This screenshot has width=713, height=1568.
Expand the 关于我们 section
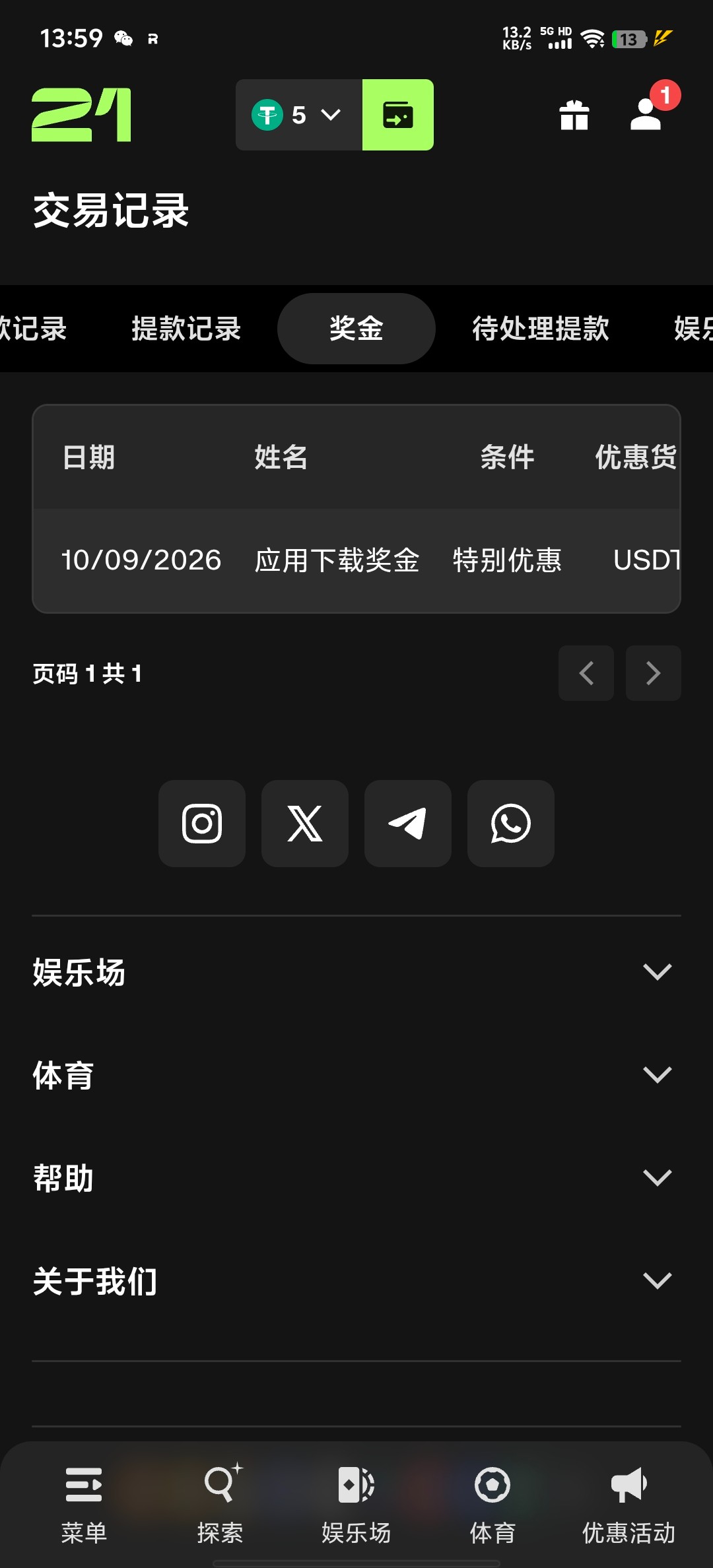(356, 1281)
